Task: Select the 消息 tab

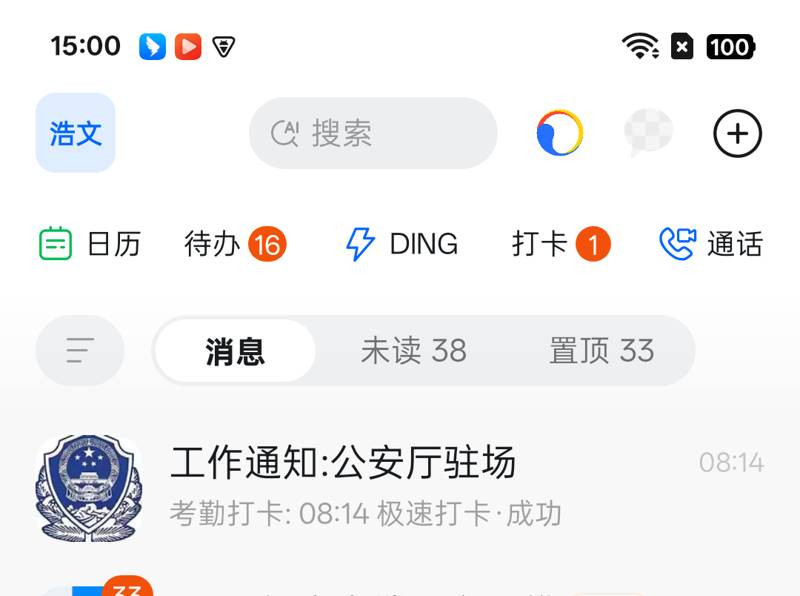Action: coord(235,351)
